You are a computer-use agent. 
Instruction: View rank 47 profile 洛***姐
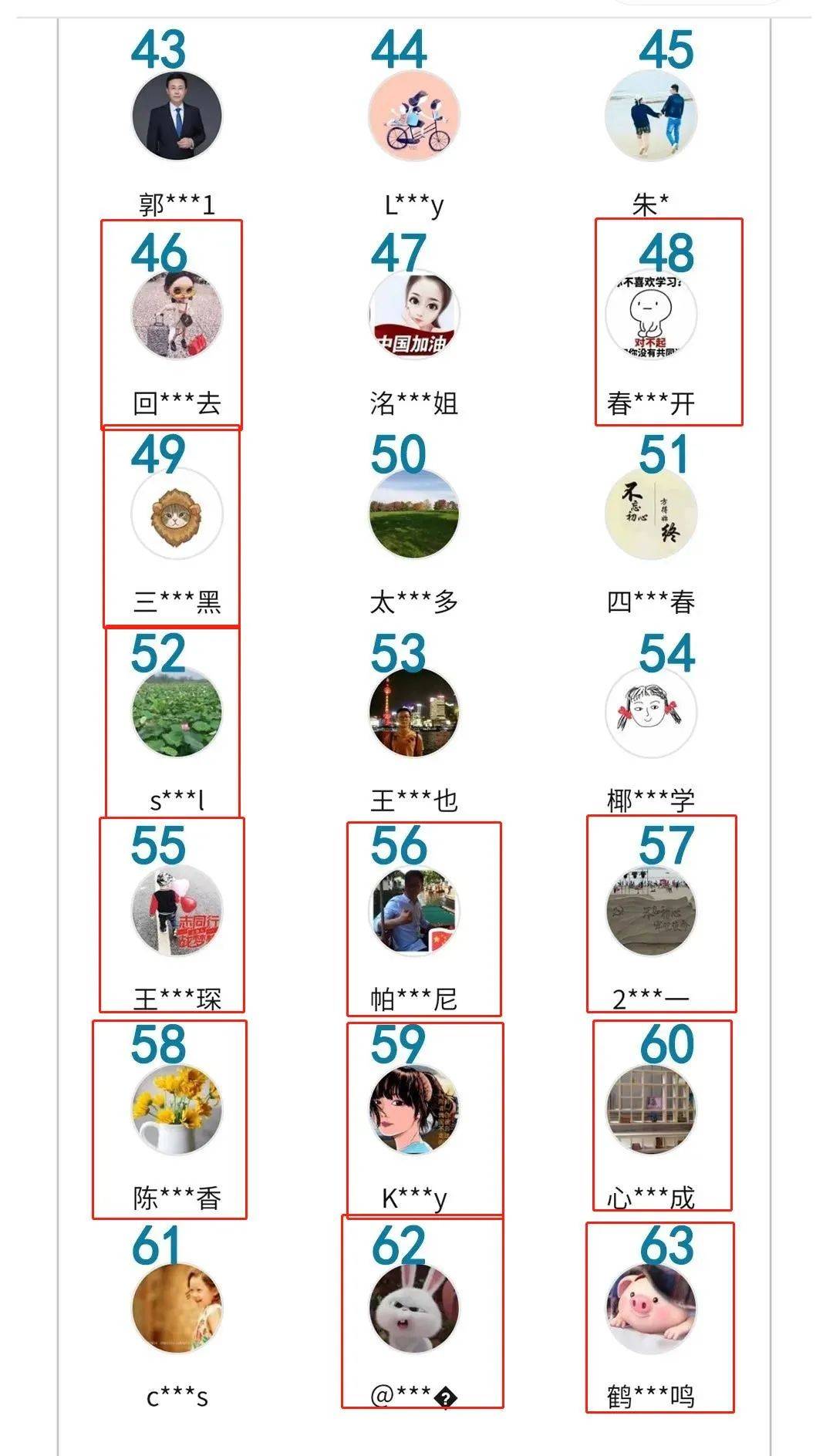coord(414,315)
